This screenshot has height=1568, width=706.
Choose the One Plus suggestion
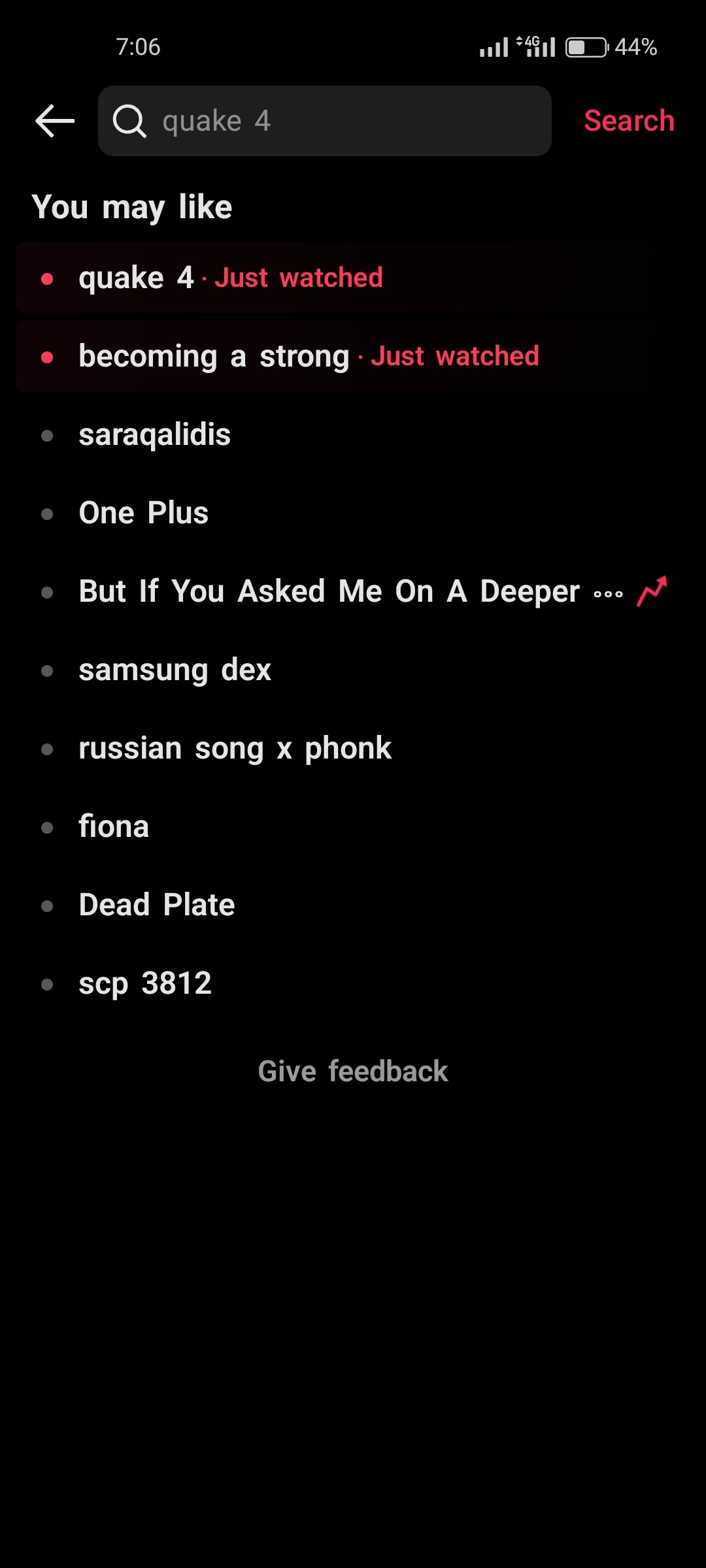click(x=144, y=514)
